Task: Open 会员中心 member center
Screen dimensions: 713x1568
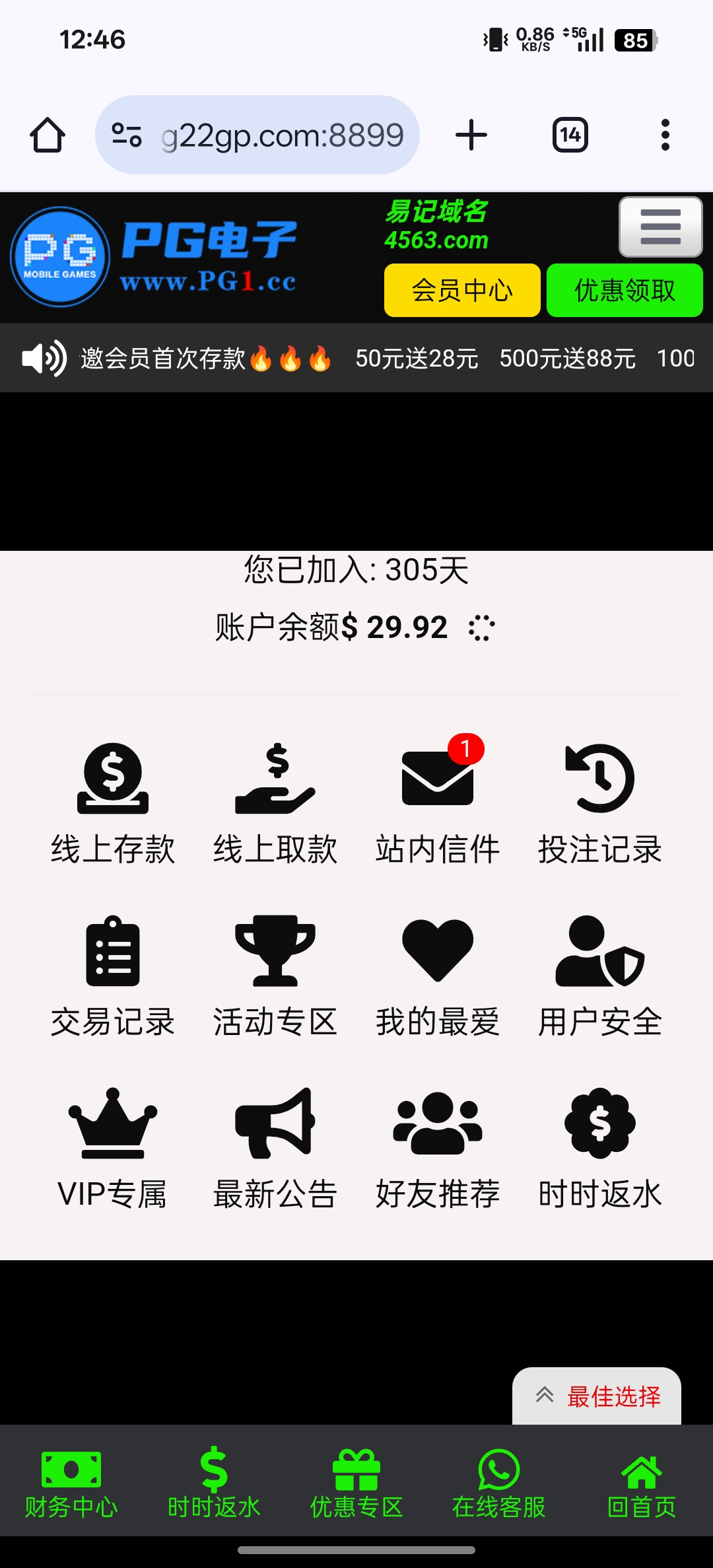Action: (462, 290)
